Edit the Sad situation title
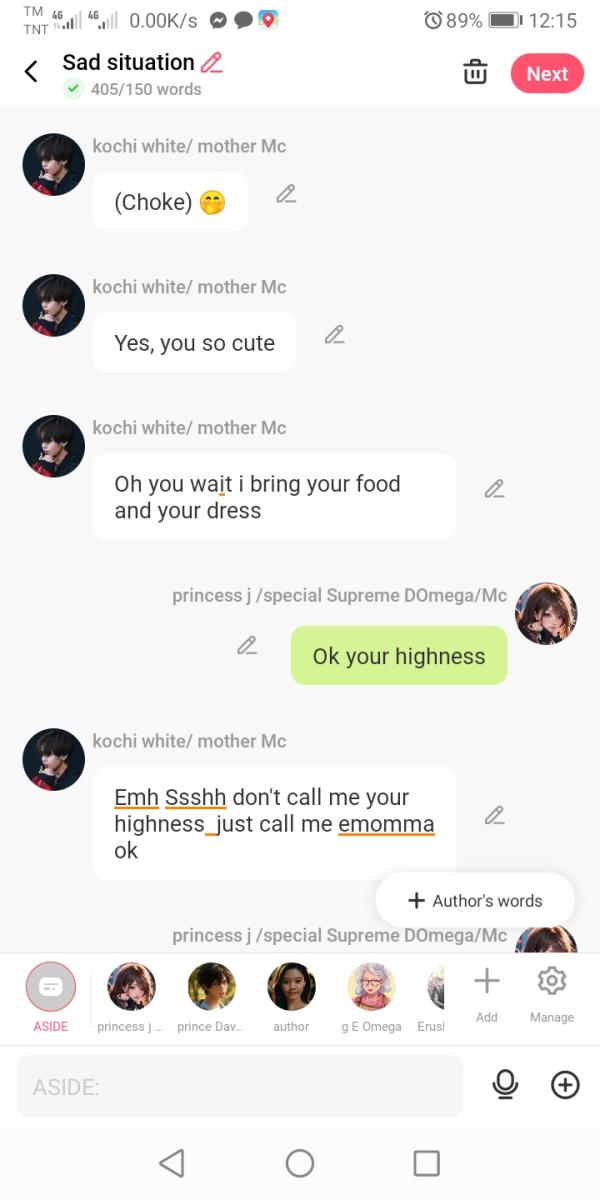Image resolution: width=600 pixels, height=1200 pixels. (211, 62)
